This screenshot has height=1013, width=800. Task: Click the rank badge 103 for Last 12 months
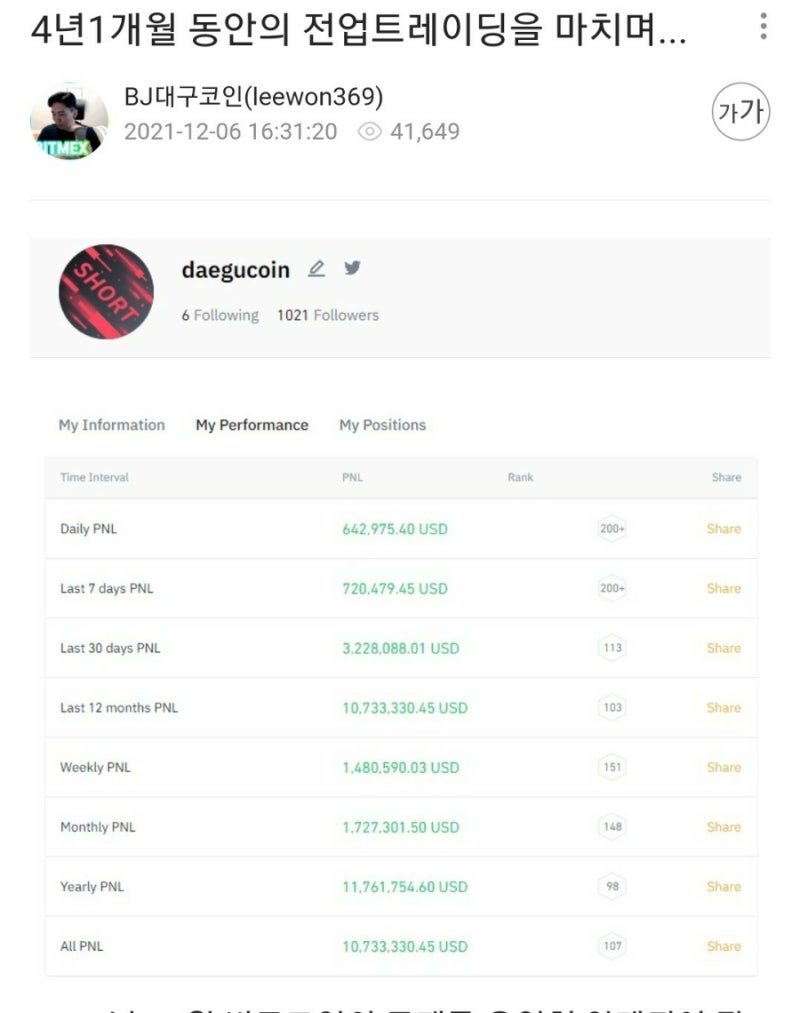click(612, 708)
